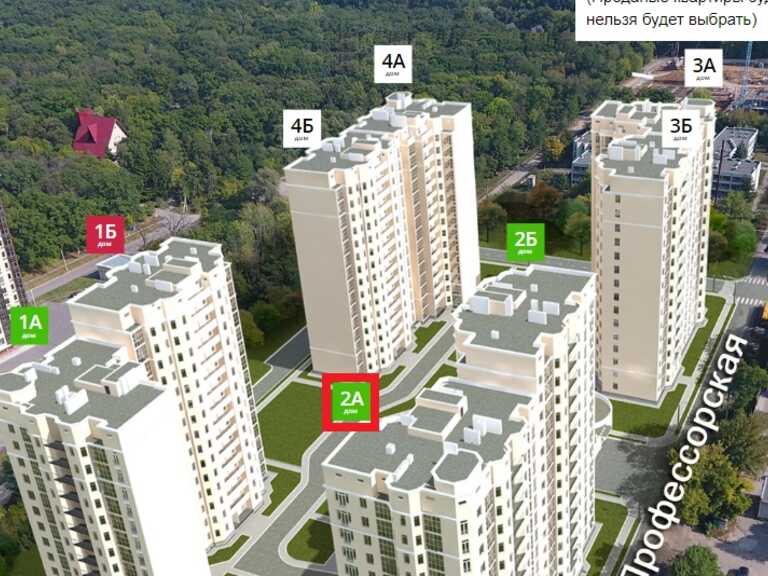The image size is (768, 576).
Task: Open building 2Б marker
Action: [x=525, y=242]
